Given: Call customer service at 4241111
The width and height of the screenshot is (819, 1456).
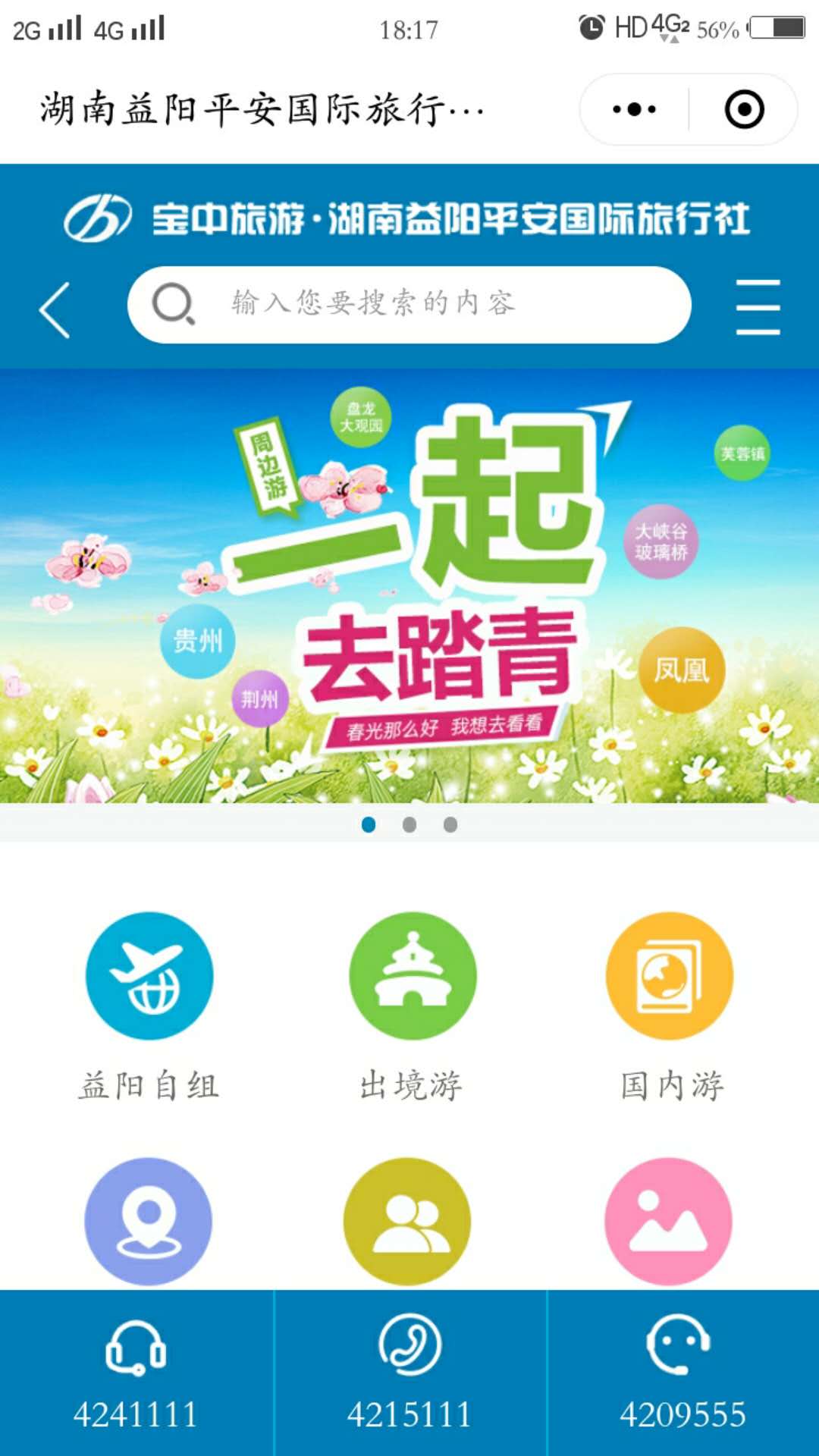Looking at the screenshot, I should (136, 1374).
